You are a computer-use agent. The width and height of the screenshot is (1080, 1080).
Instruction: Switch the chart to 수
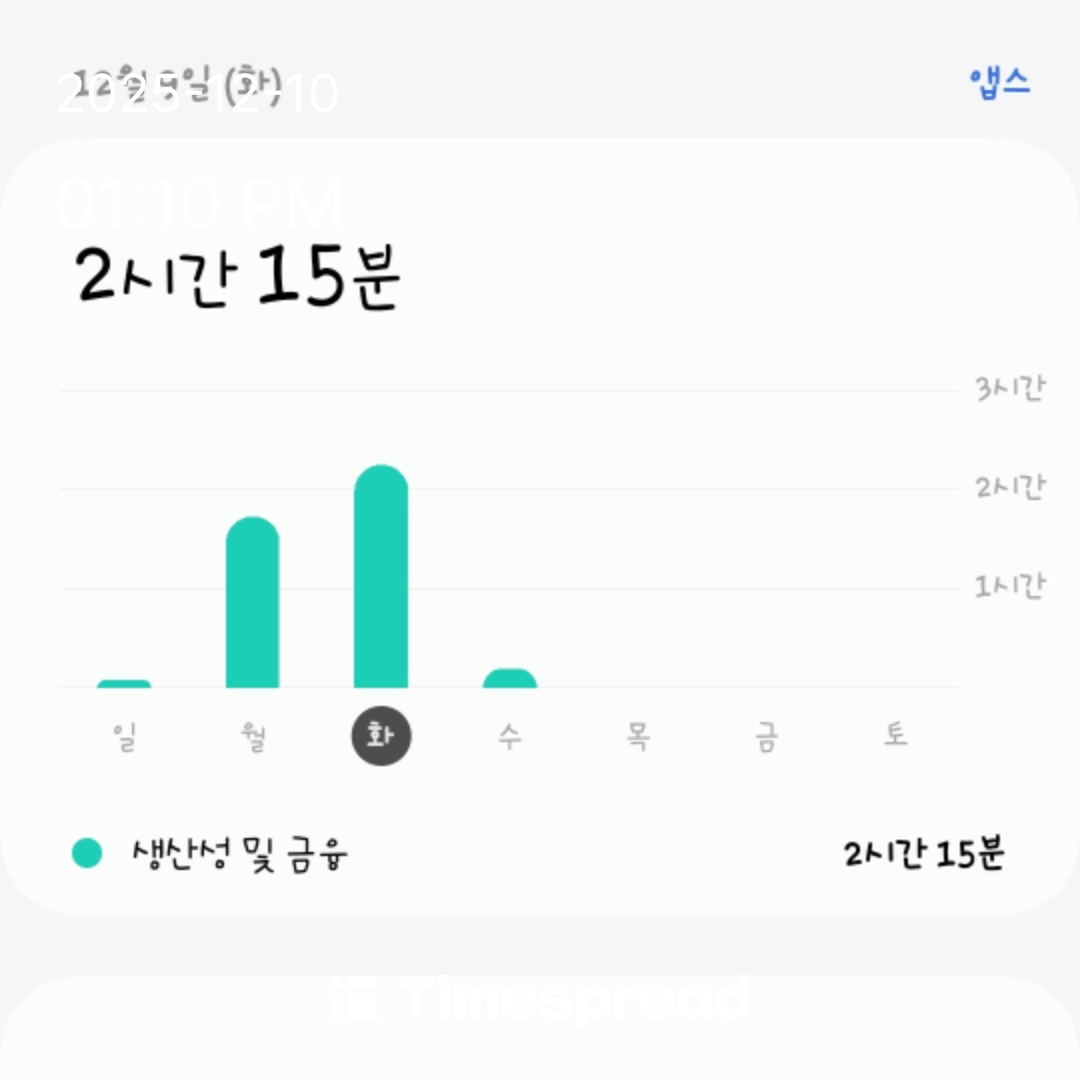pyautogui.click(x=510, y=737)
